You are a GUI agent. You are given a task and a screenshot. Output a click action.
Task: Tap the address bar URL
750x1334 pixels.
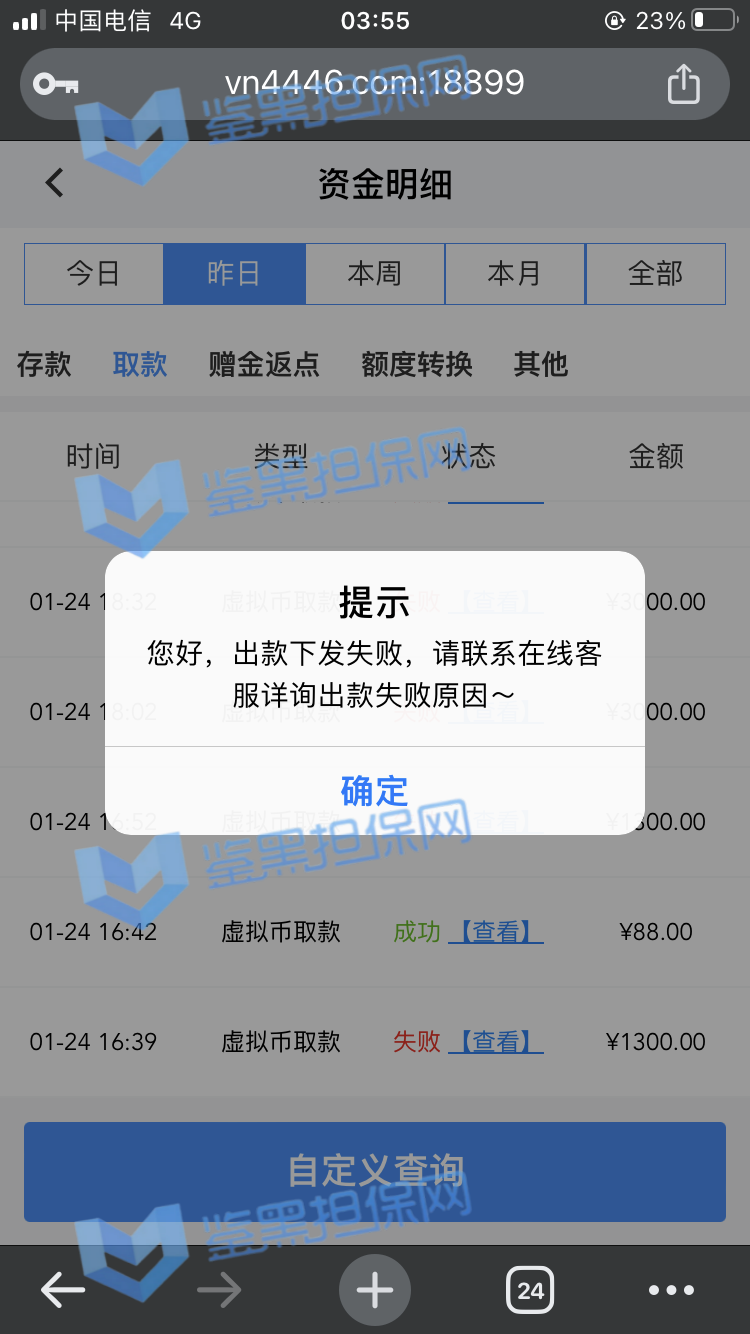[x=375, y=82]
